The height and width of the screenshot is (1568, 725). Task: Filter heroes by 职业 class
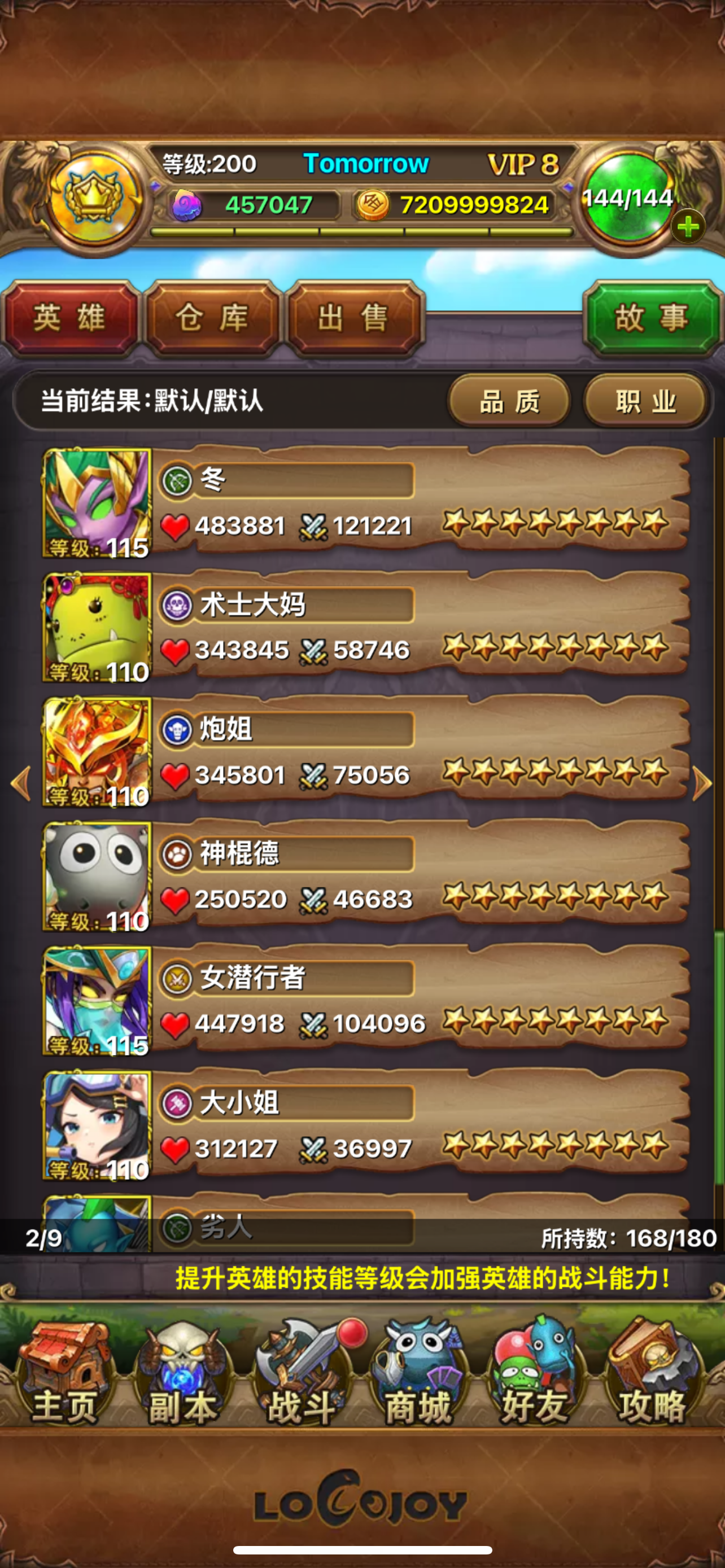pyautogui.click(x=645, y=402)
